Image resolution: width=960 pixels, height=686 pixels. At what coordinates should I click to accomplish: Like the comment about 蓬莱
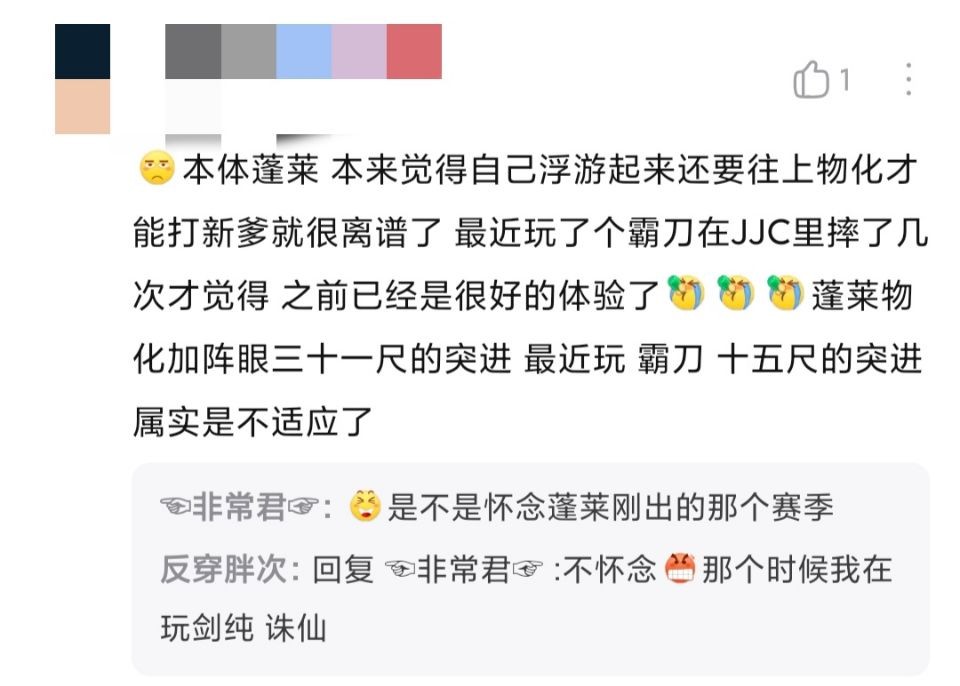[x=811, y=81]
